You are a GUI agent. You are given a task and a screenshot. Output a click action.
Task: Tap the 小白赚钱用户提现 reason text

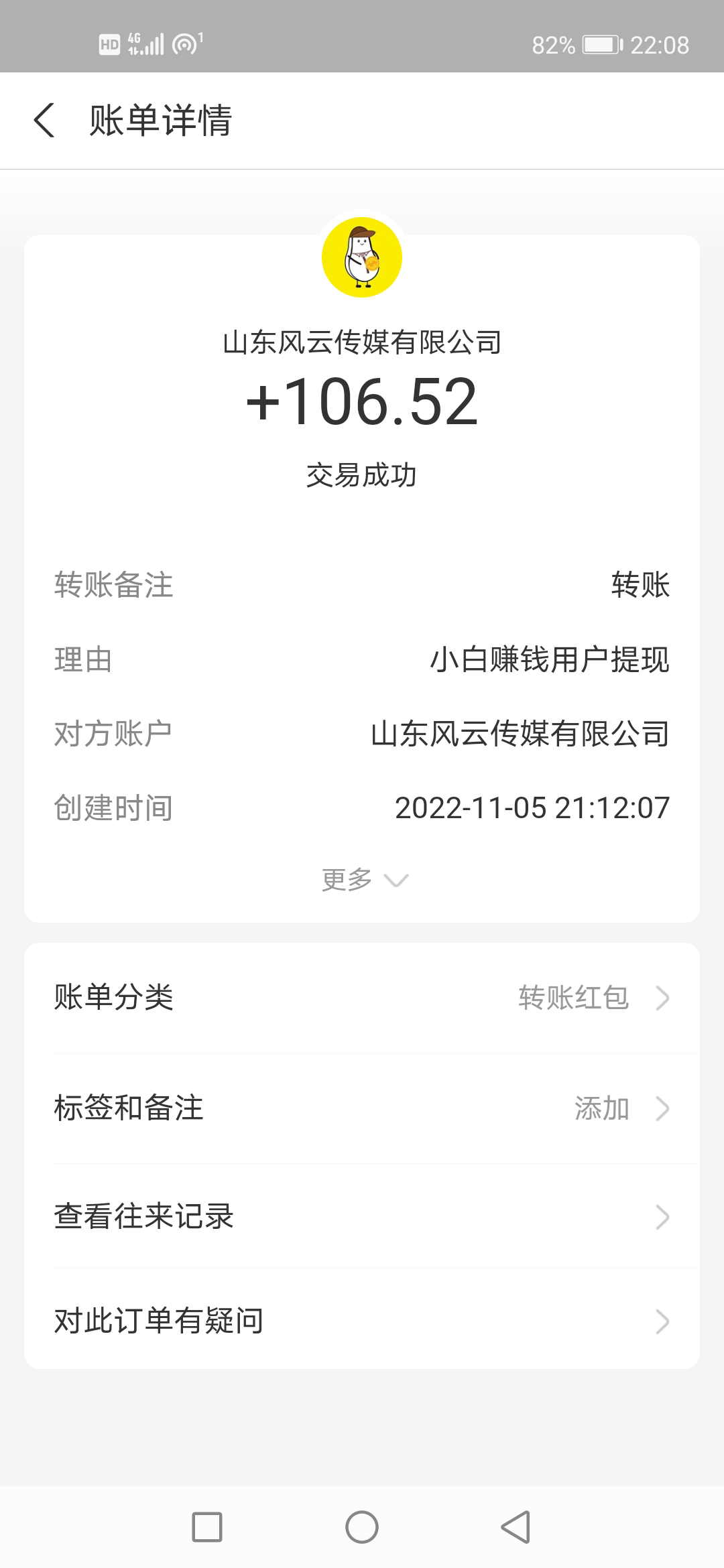(550, 661)
